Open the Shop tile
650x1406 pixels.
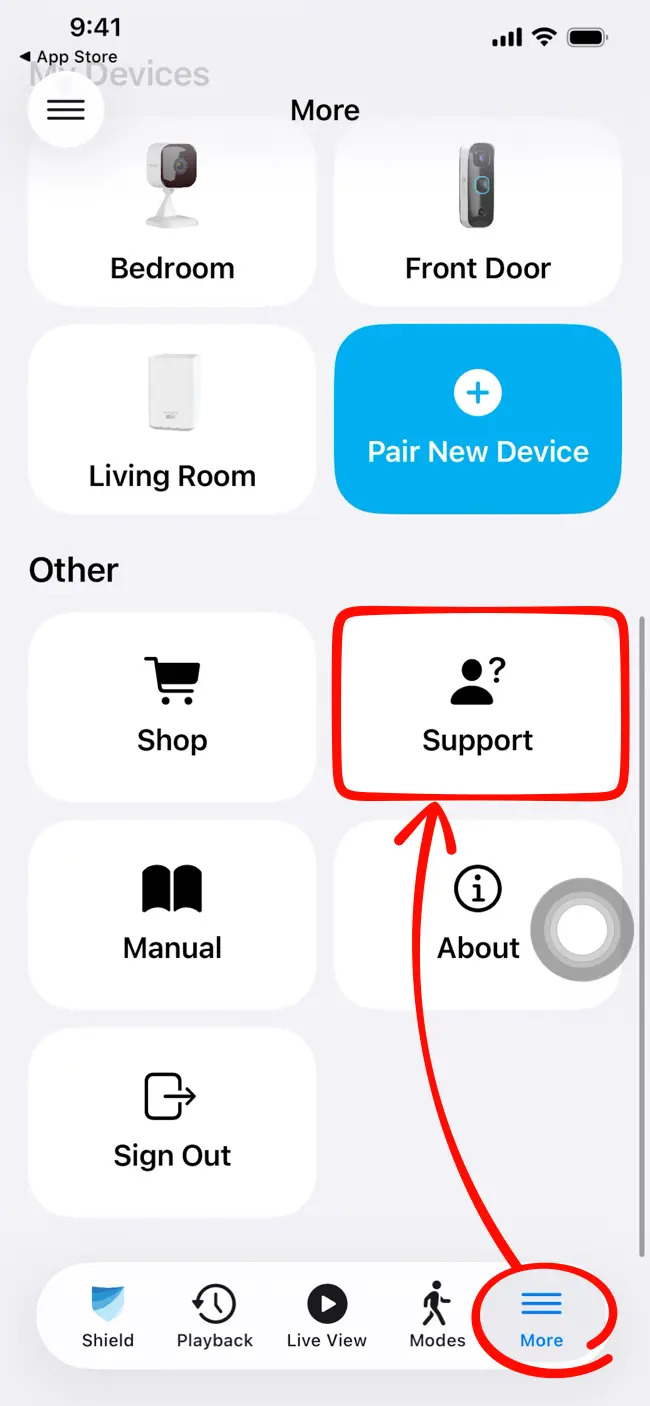(x=172, y=706)
